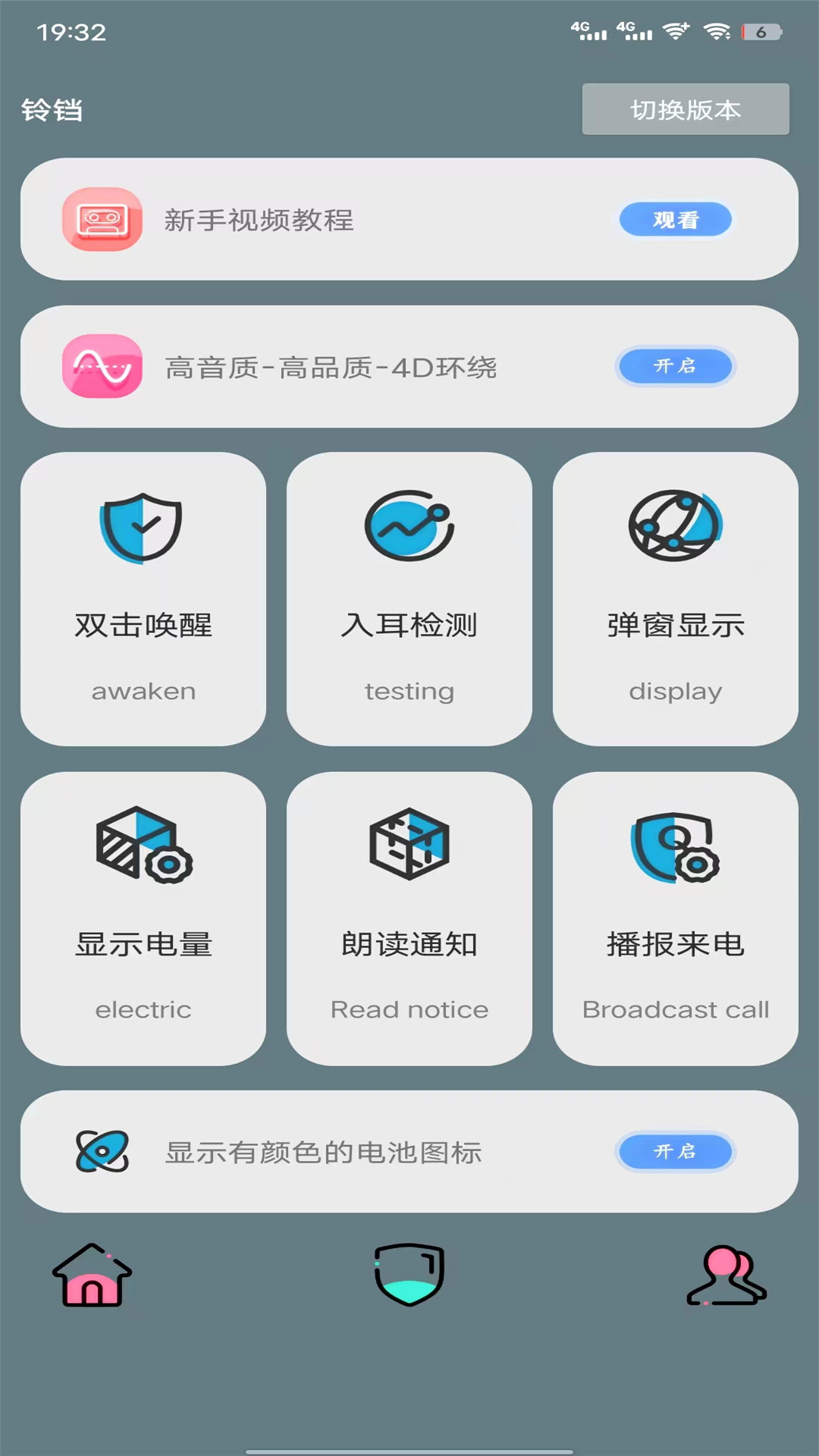819x1456 pixels.
Task: Click the atom icon beside battery color option
Action: point(101,1153)
